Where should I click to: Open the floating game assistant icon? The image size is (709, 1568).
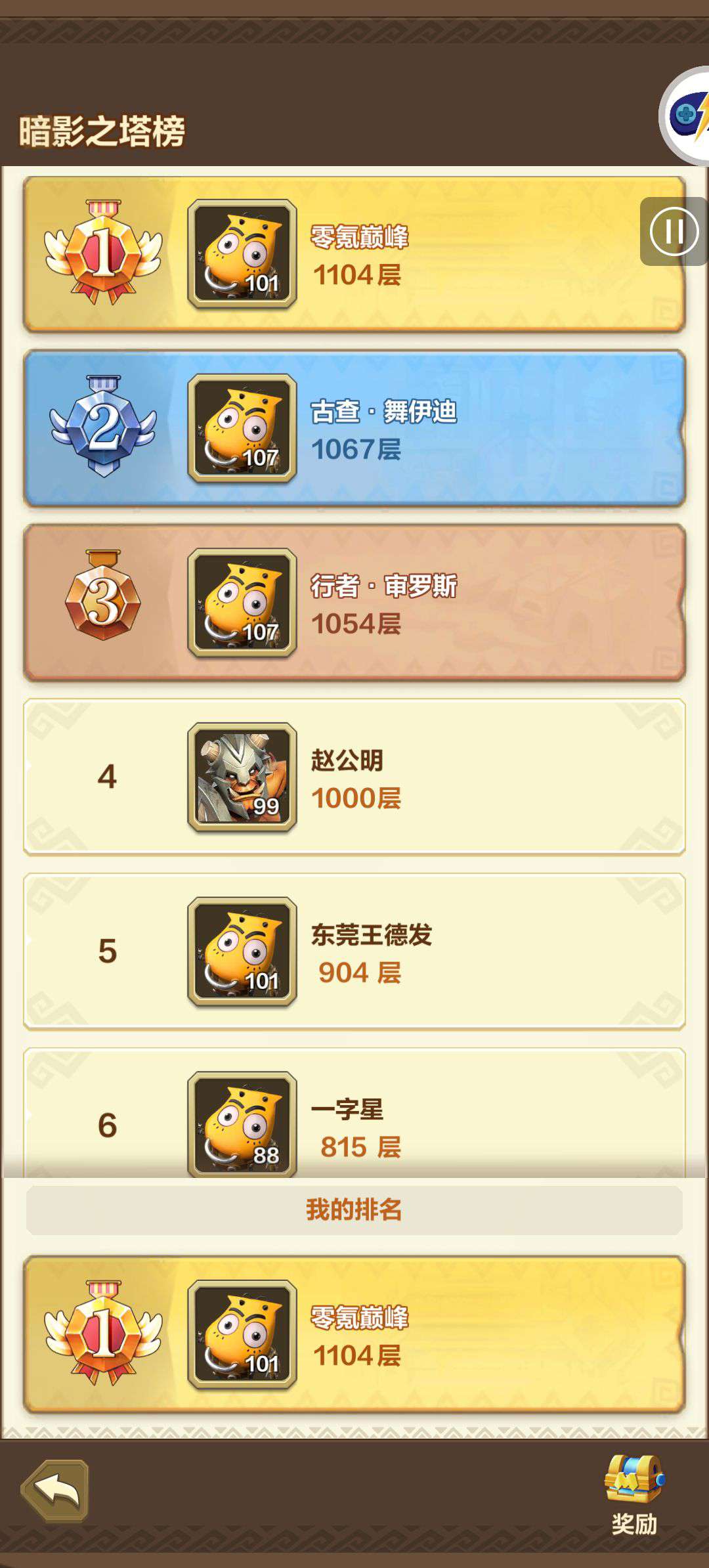click(x=685, y=115)
